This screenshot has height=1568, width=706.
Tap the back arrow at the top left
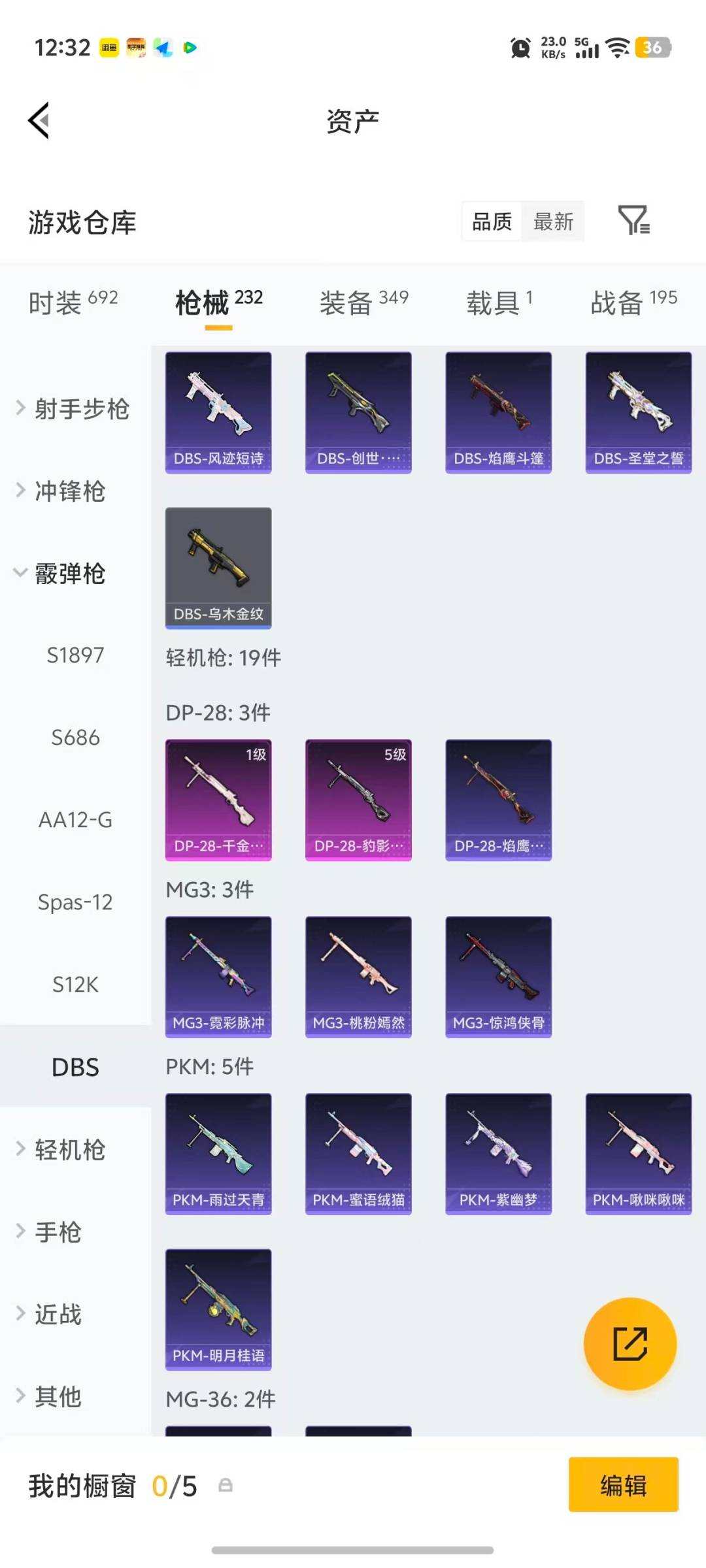coord(41,120)
